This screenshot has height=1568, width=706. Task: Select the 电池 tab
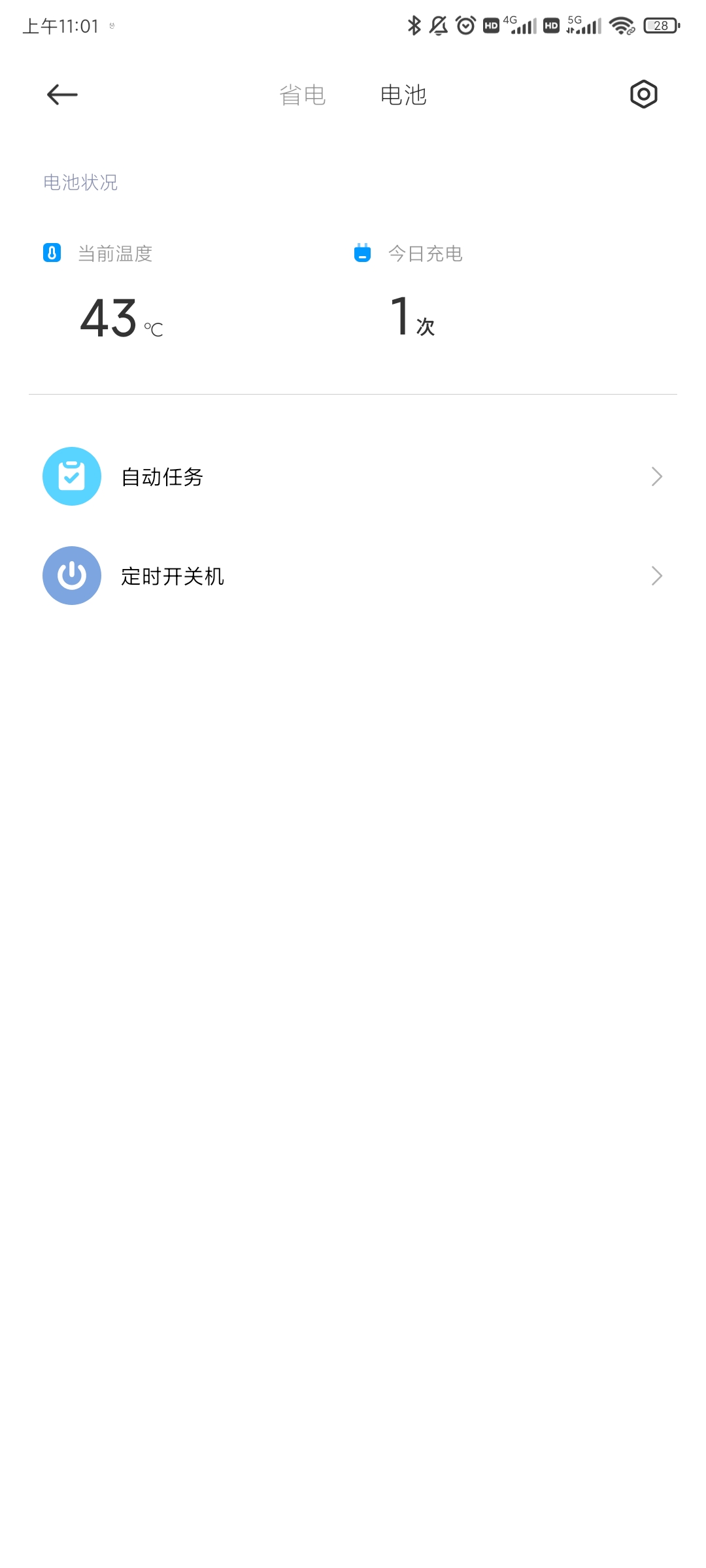(x=403, y=95)
